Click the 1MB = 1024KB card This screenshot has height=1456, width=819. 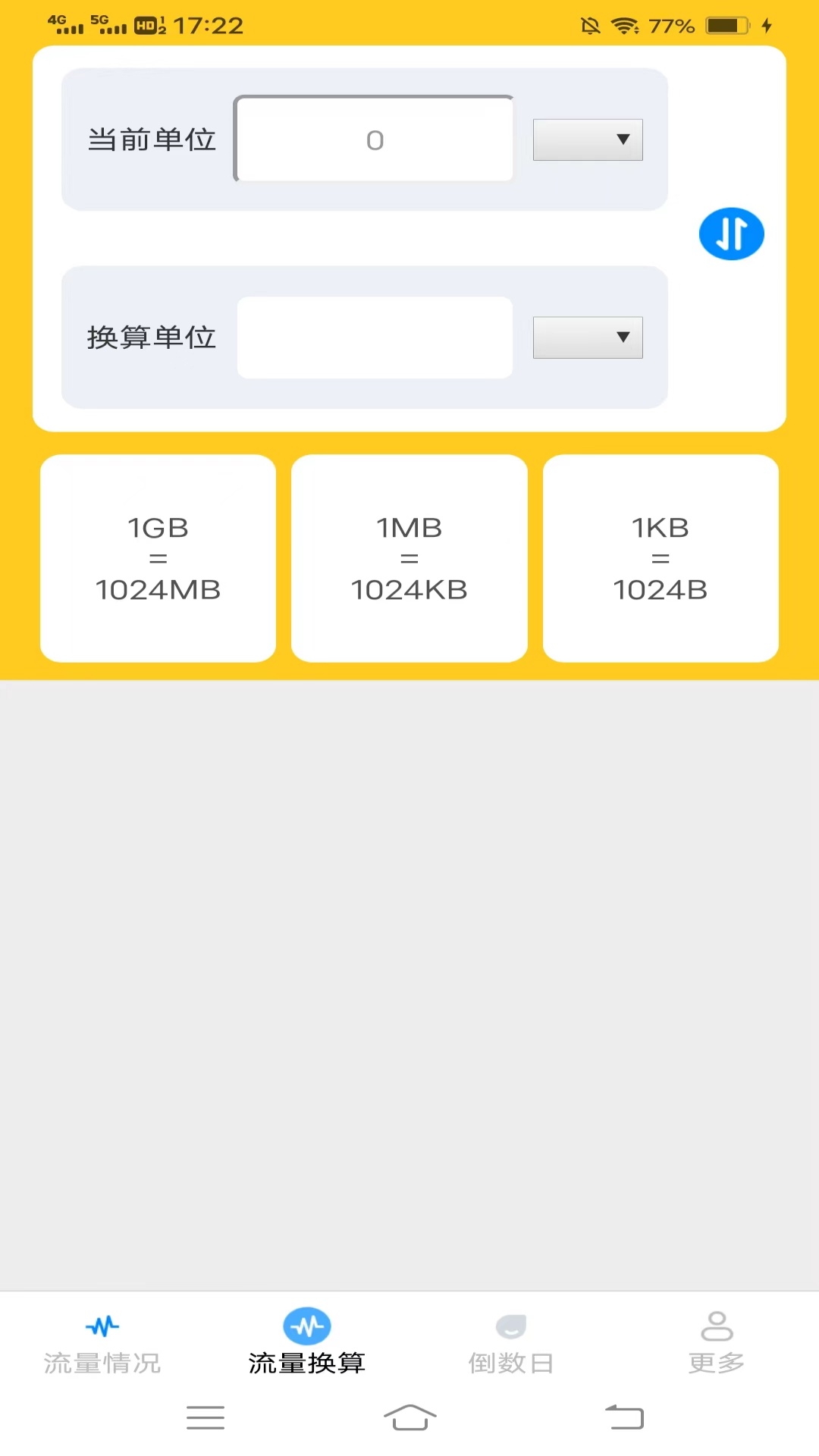pyautogui.click(x=409, y=557)
